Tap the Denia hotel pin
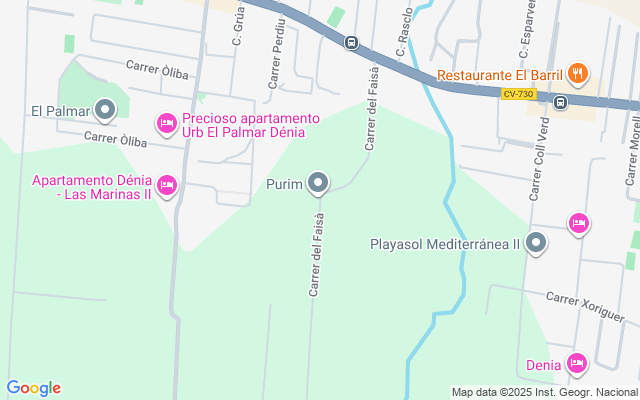This screenshot has height=400, width=640. click(576, 364)
